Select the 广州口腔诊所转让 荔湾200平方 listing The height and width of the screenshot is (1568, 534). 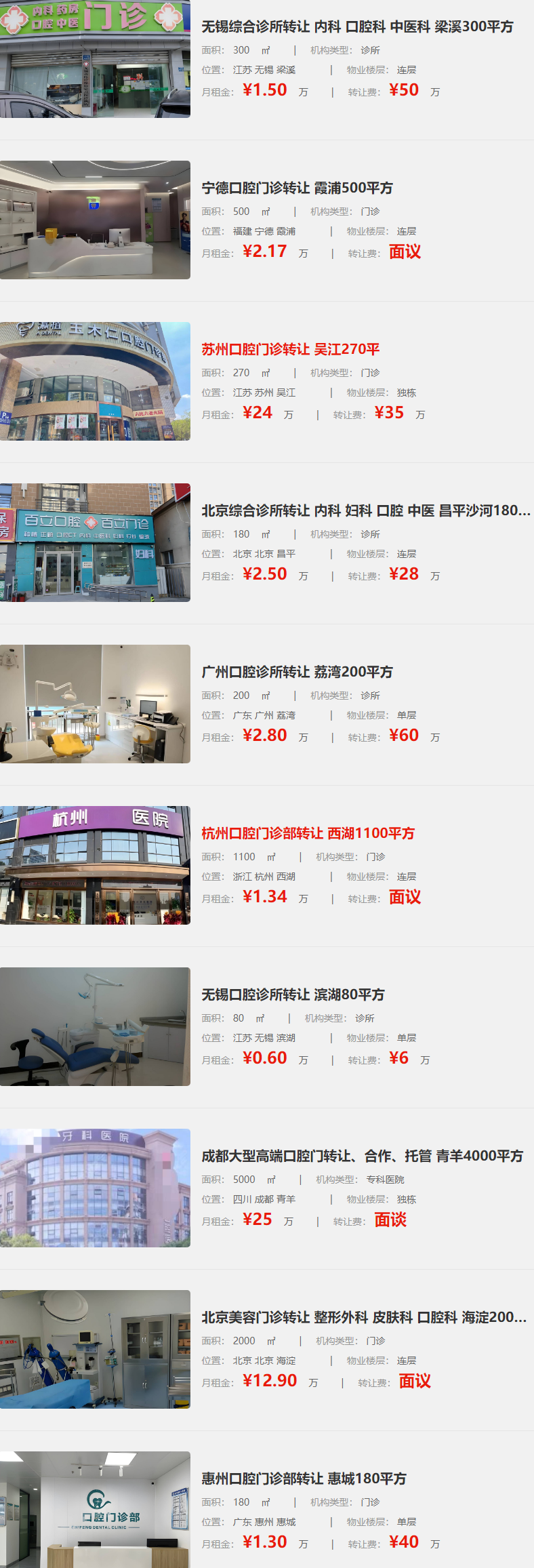tap(297, 672)
